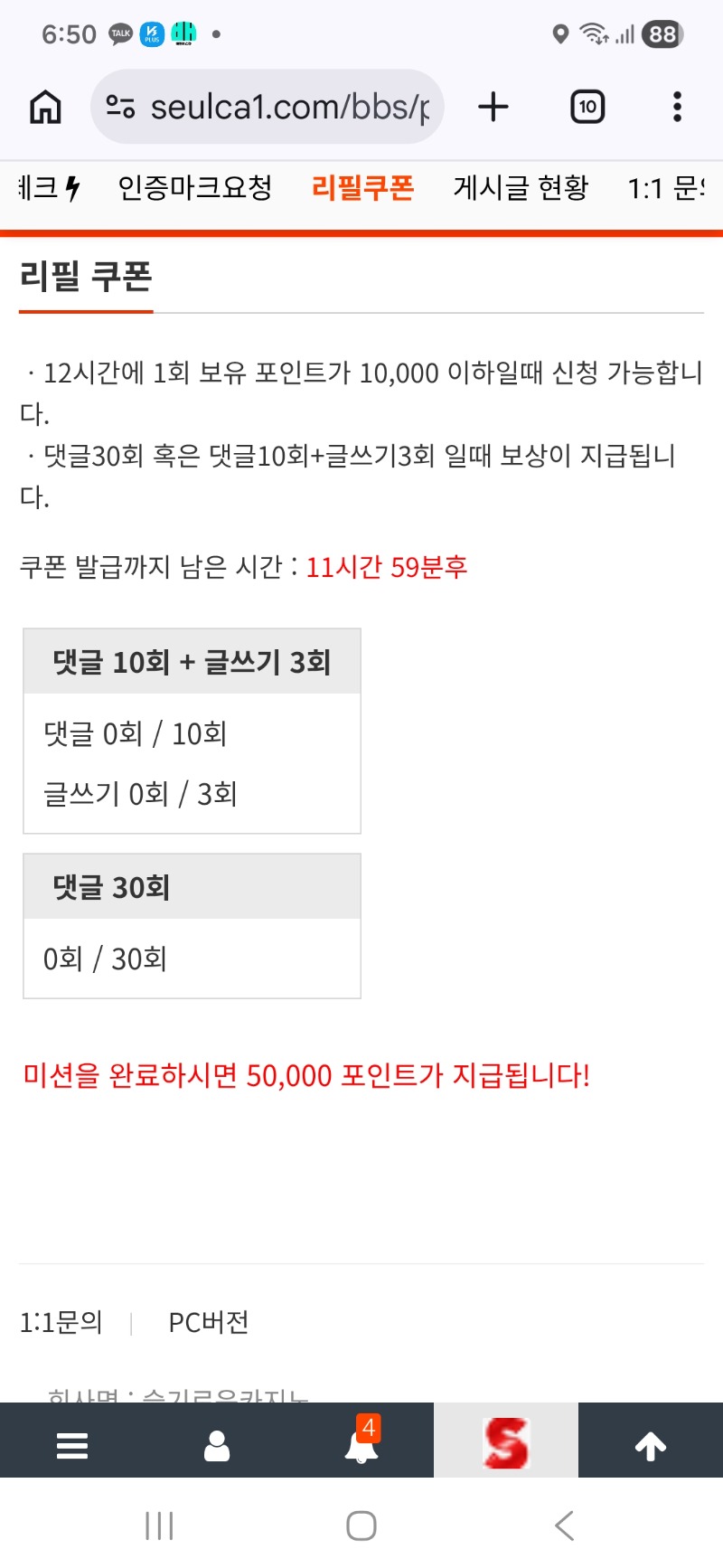Select the 리필쿠폰 tab
The height and width of the screenshot is (1568, 723).
[362, 188]
